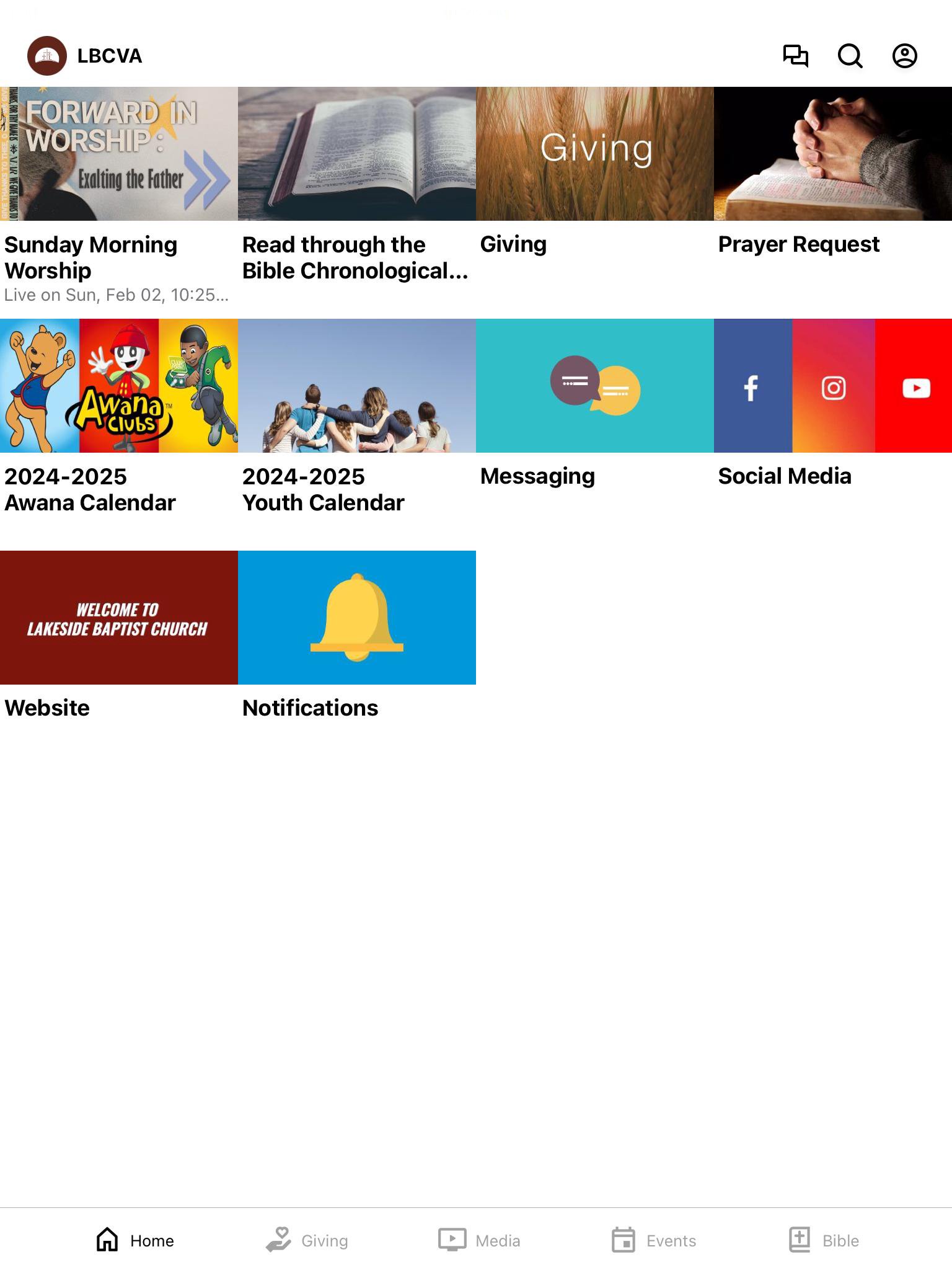Open the search icon
The image size is (952, 1270).
[x=850, y=56]
